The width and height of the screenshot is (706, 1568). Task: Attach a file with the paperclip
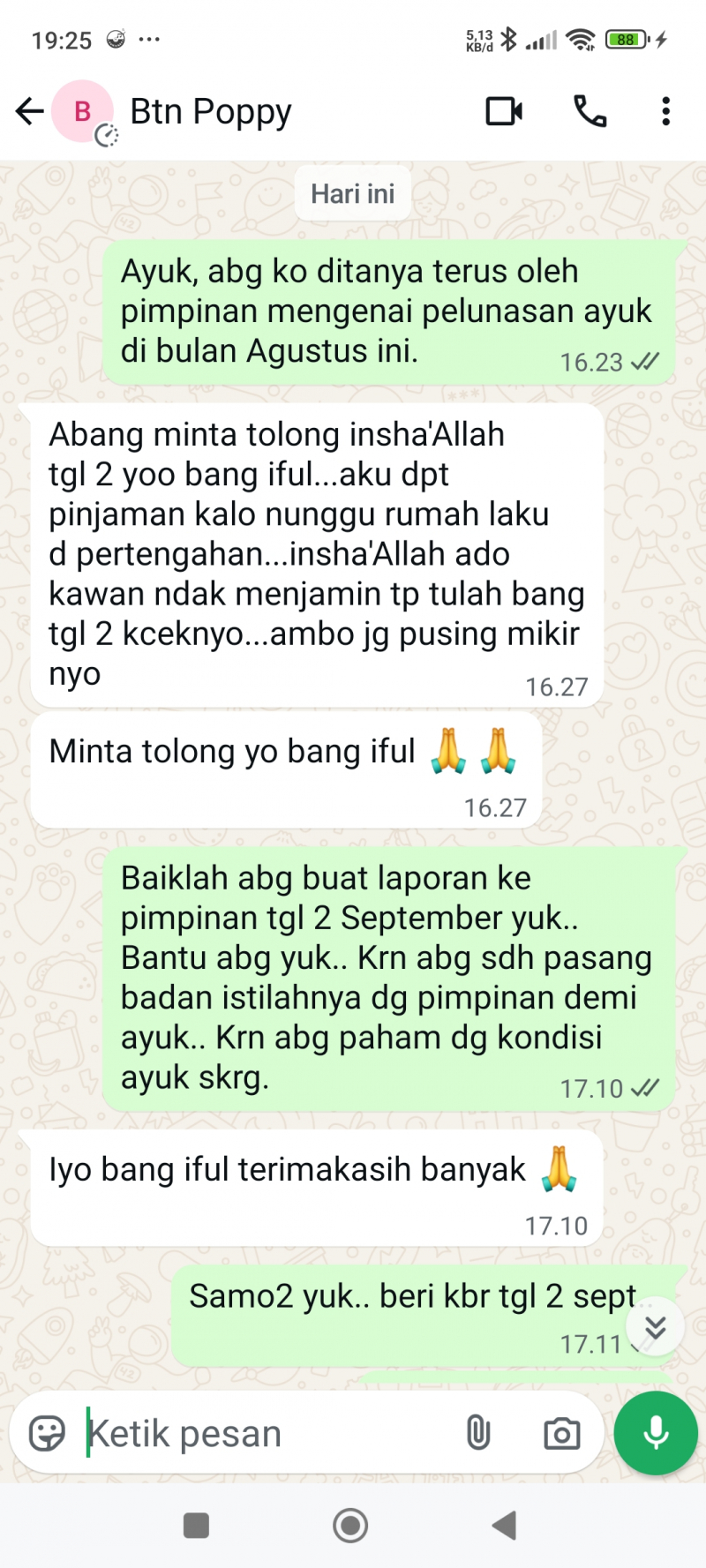pyautogui.click(x=477, y=1434)
